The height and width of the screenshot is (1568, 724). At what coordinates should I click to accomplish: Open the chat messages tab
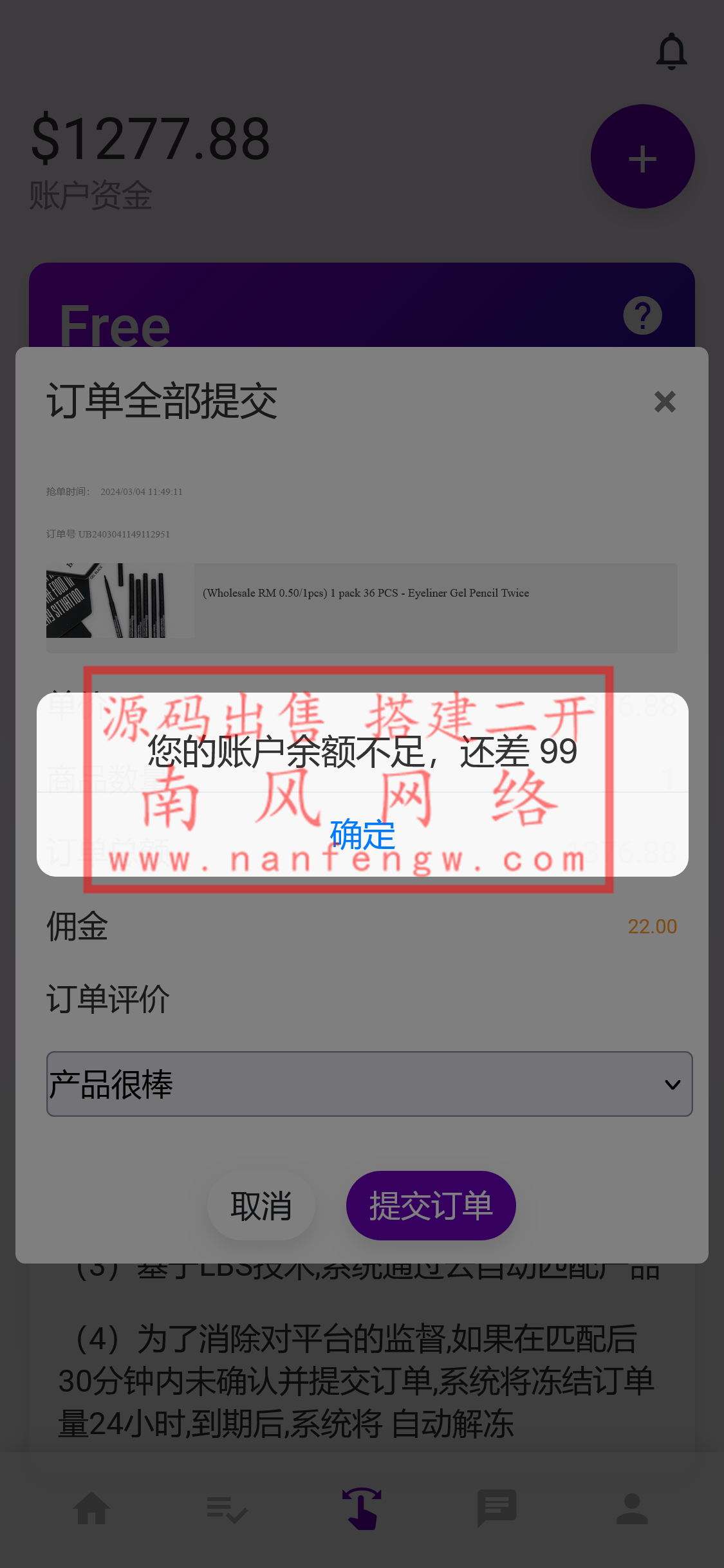(497, 1508)
